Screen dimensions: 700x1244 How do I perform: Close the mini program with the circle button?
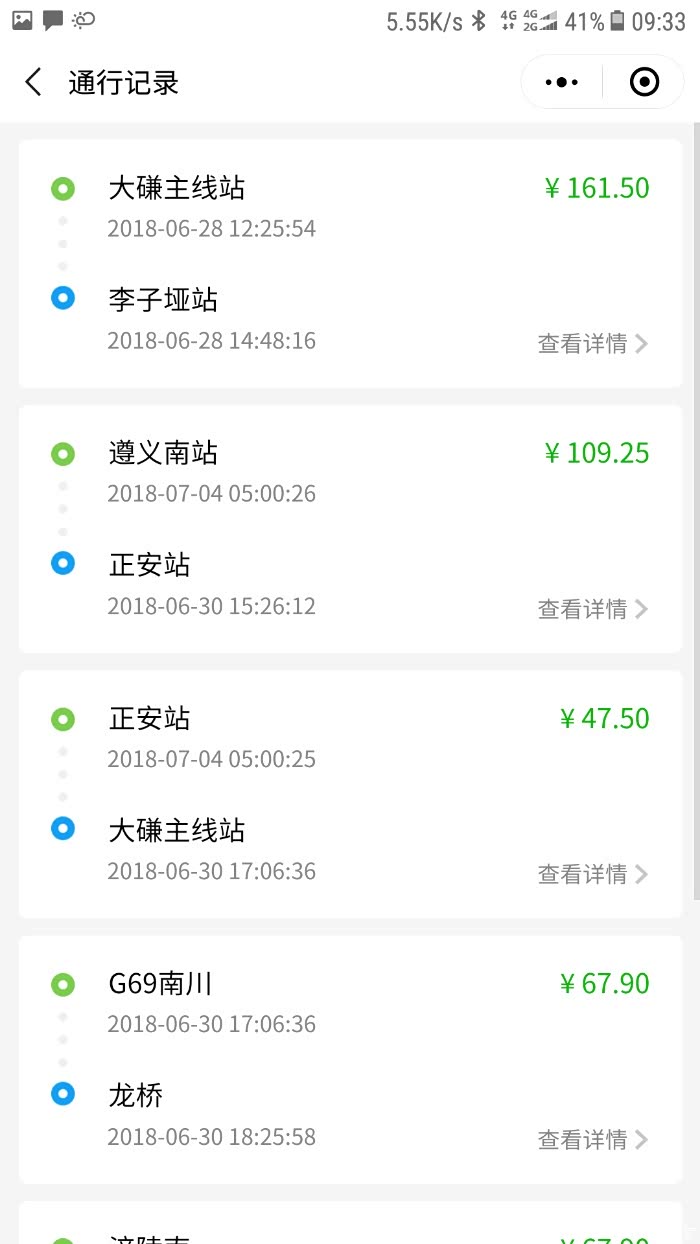click(645, 82)
